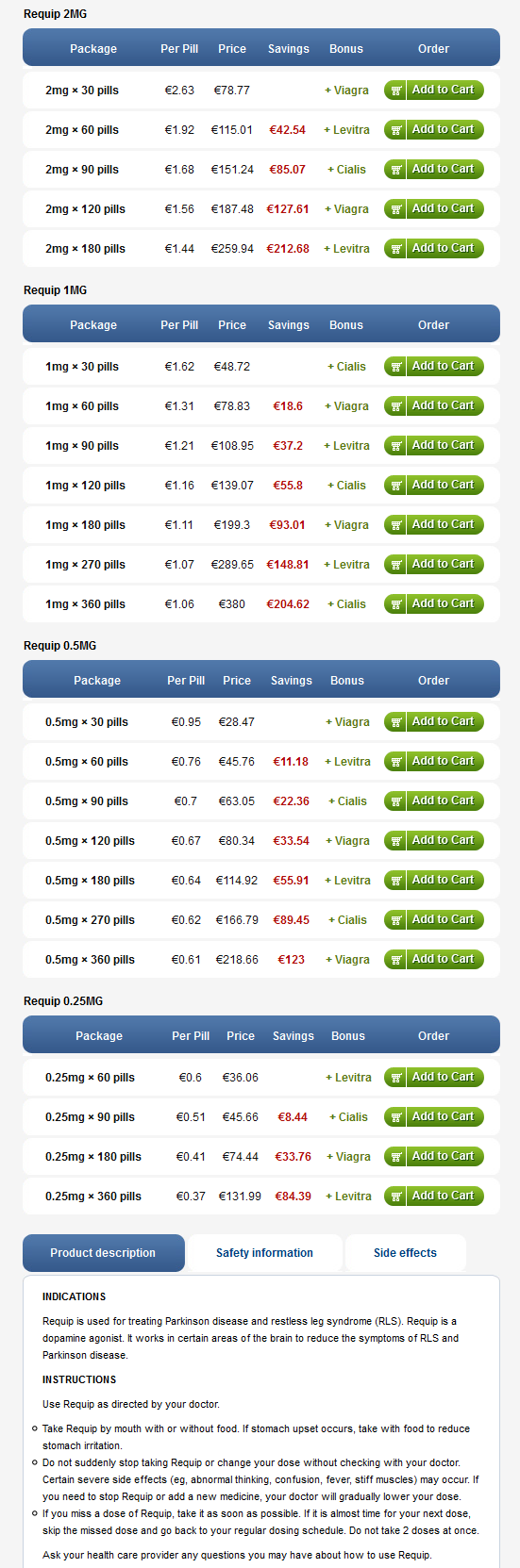
Task: Add 1mg × 360 pills to cart
Action: click(x=434, y=604)
